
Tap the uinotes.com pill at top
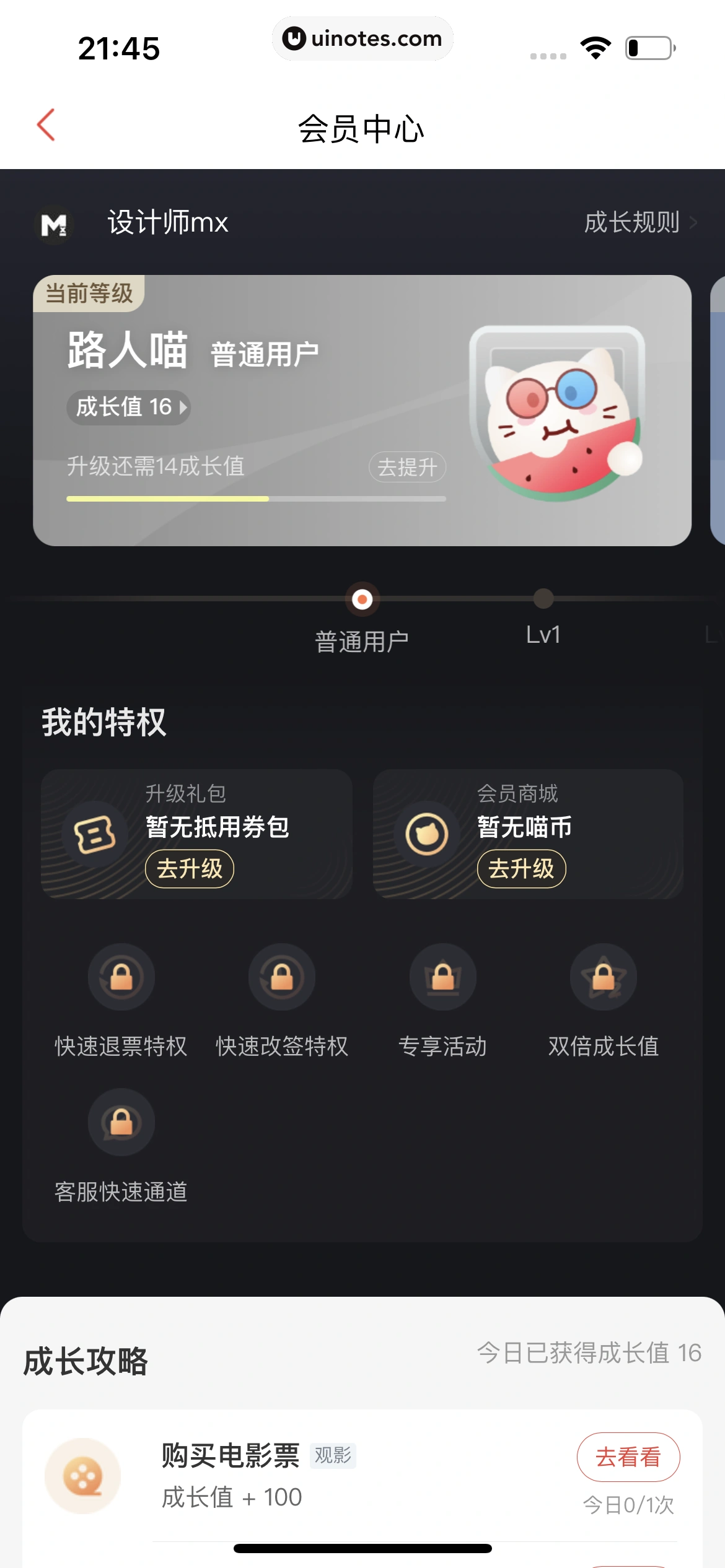click(x=362, y=38)
